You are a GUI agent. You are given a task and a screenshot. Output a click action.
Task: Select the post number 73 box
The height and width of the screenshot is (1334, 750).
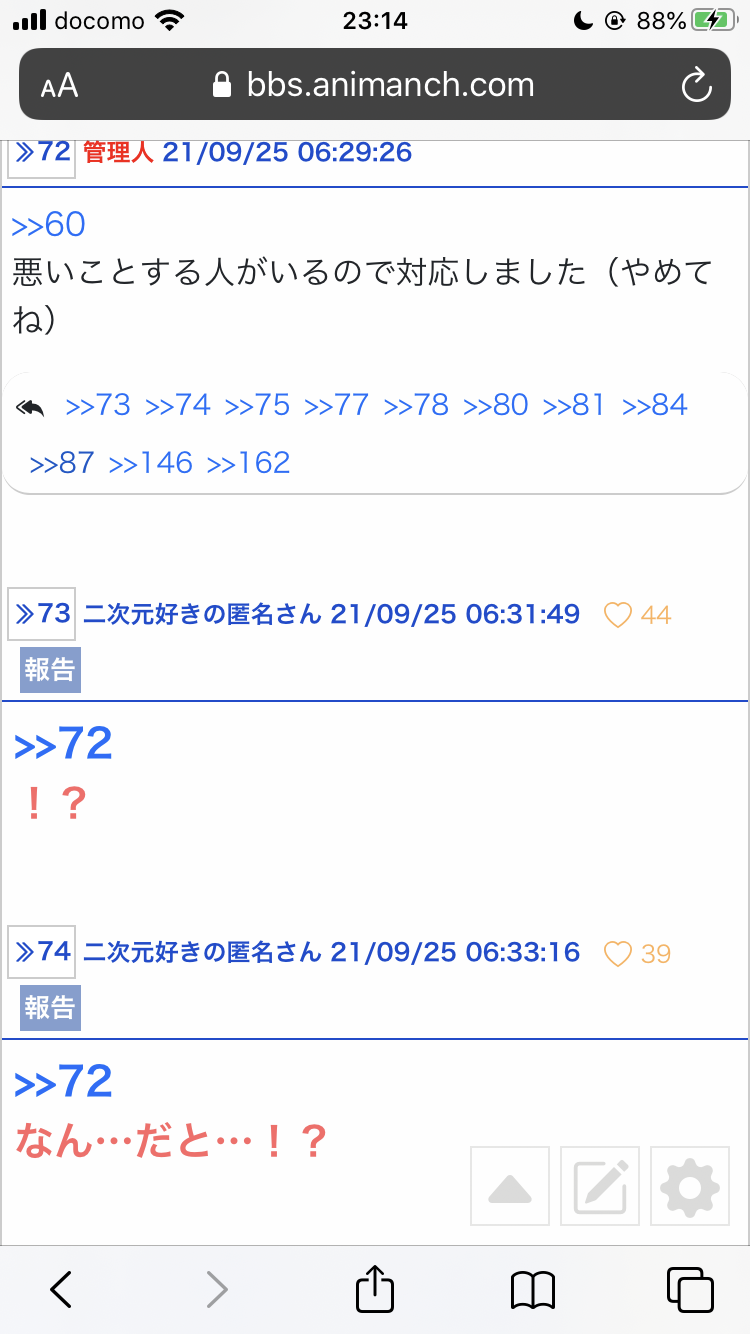click(42, 613)
